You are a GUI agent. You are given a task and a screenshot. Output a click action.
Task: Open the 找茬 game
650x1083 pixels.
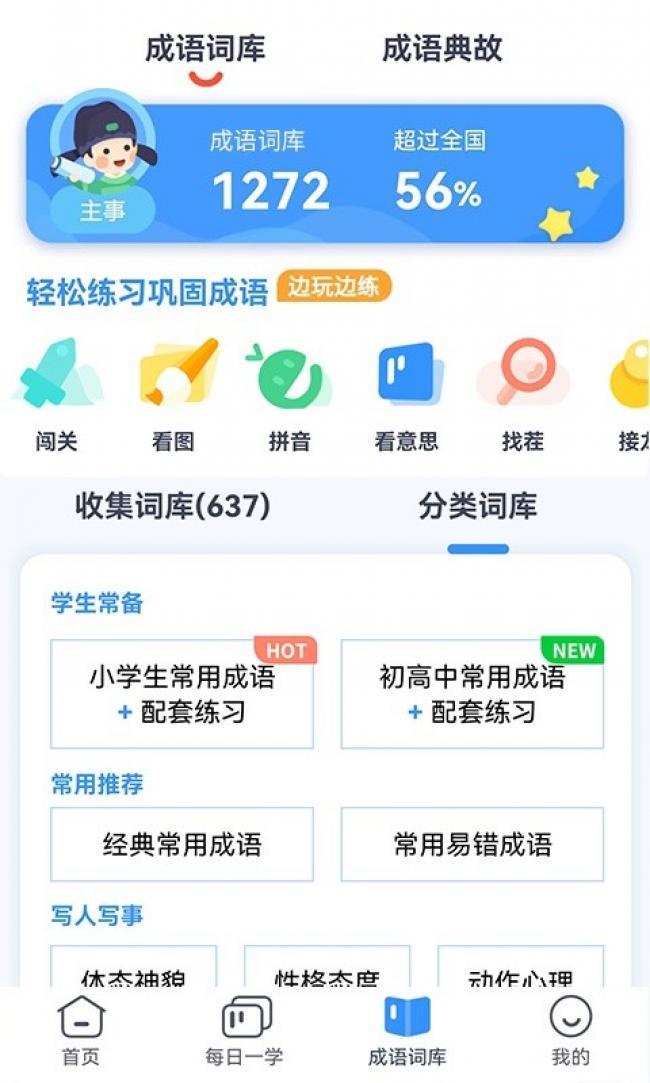pyautogui.click(x=523, y=394)
